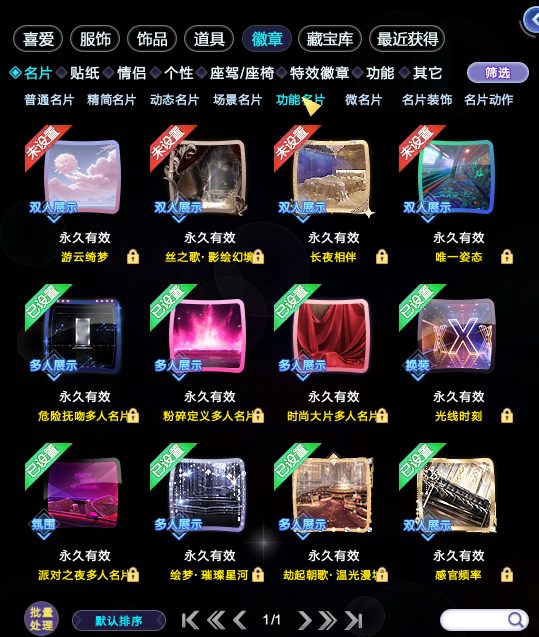Collapse panel with the top-right arrow
The image size is (539, 637).
[532, 20]
